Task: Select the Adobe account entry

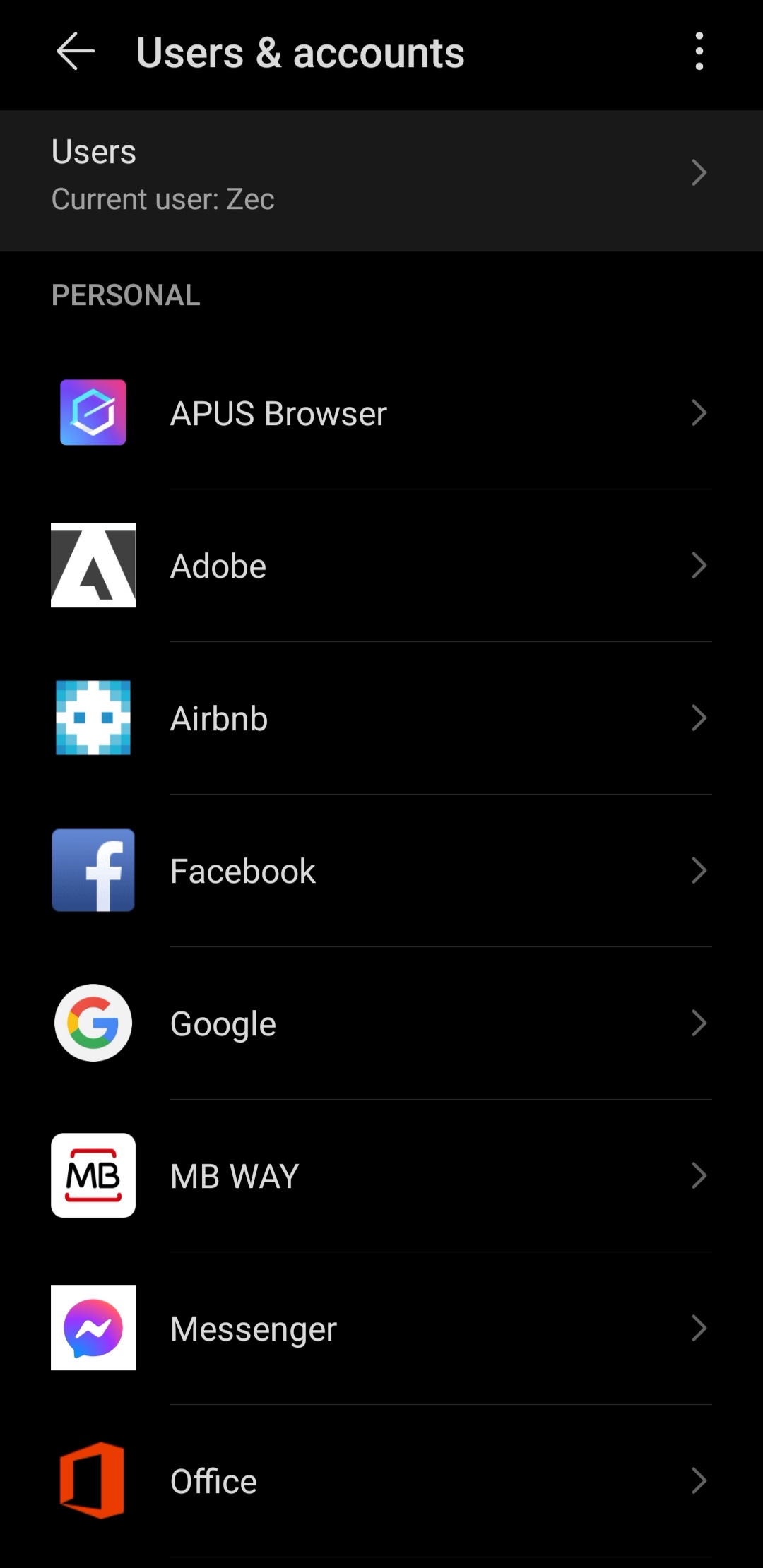Action: pos(381,566)
